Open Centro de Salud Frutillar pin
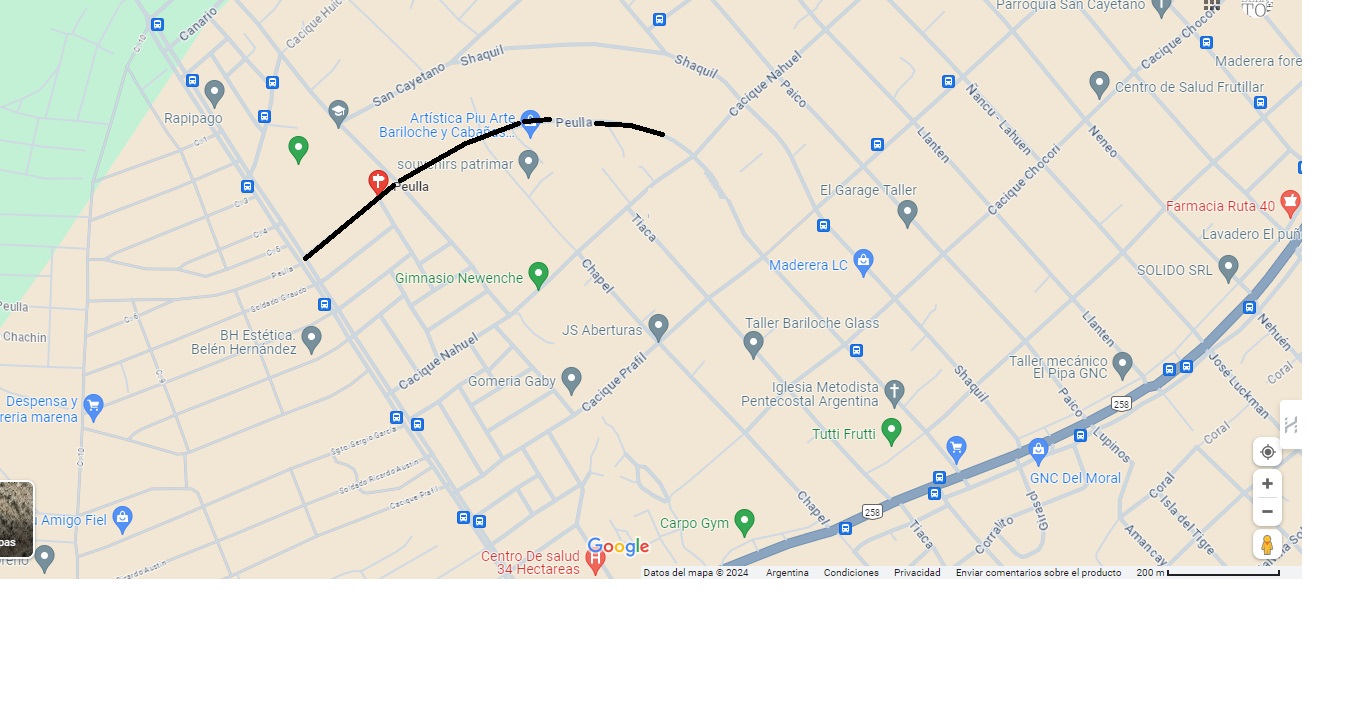This screenshot has width=1366, height=728. 1099,84
